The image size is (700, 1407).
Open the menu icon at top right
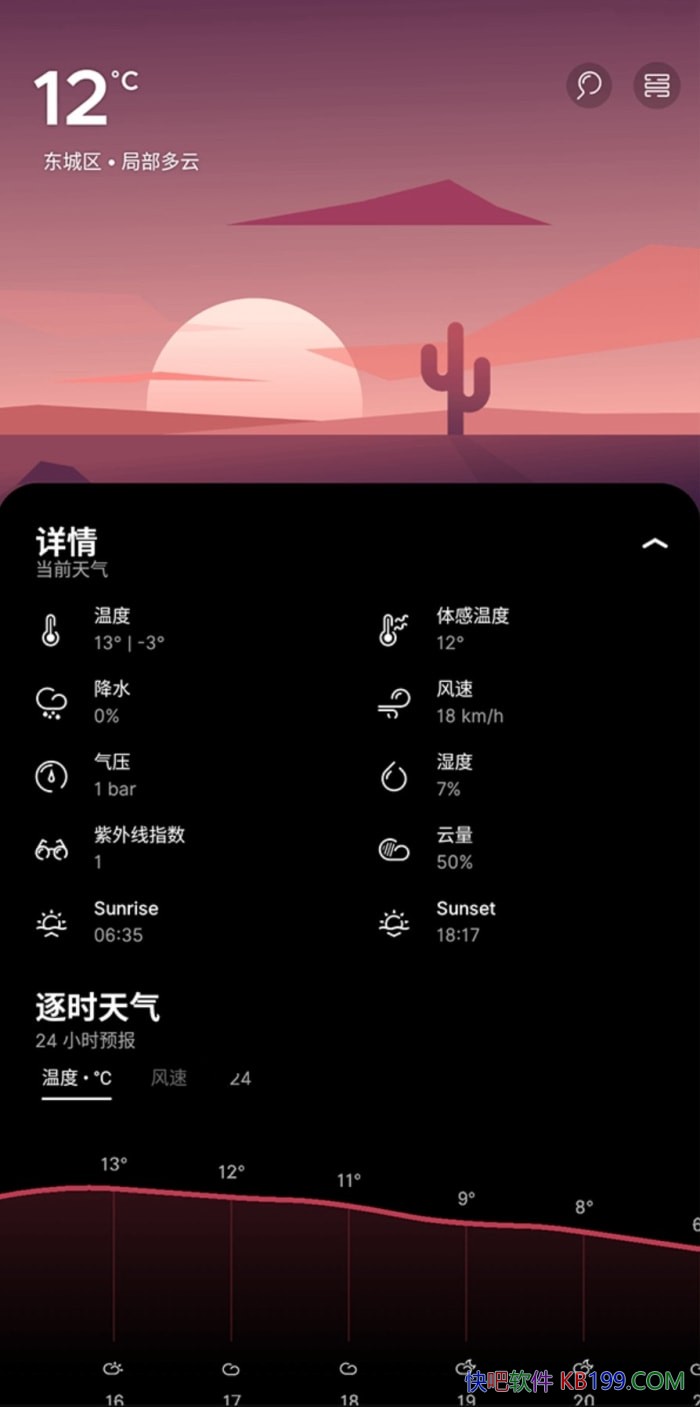[657, 86]
